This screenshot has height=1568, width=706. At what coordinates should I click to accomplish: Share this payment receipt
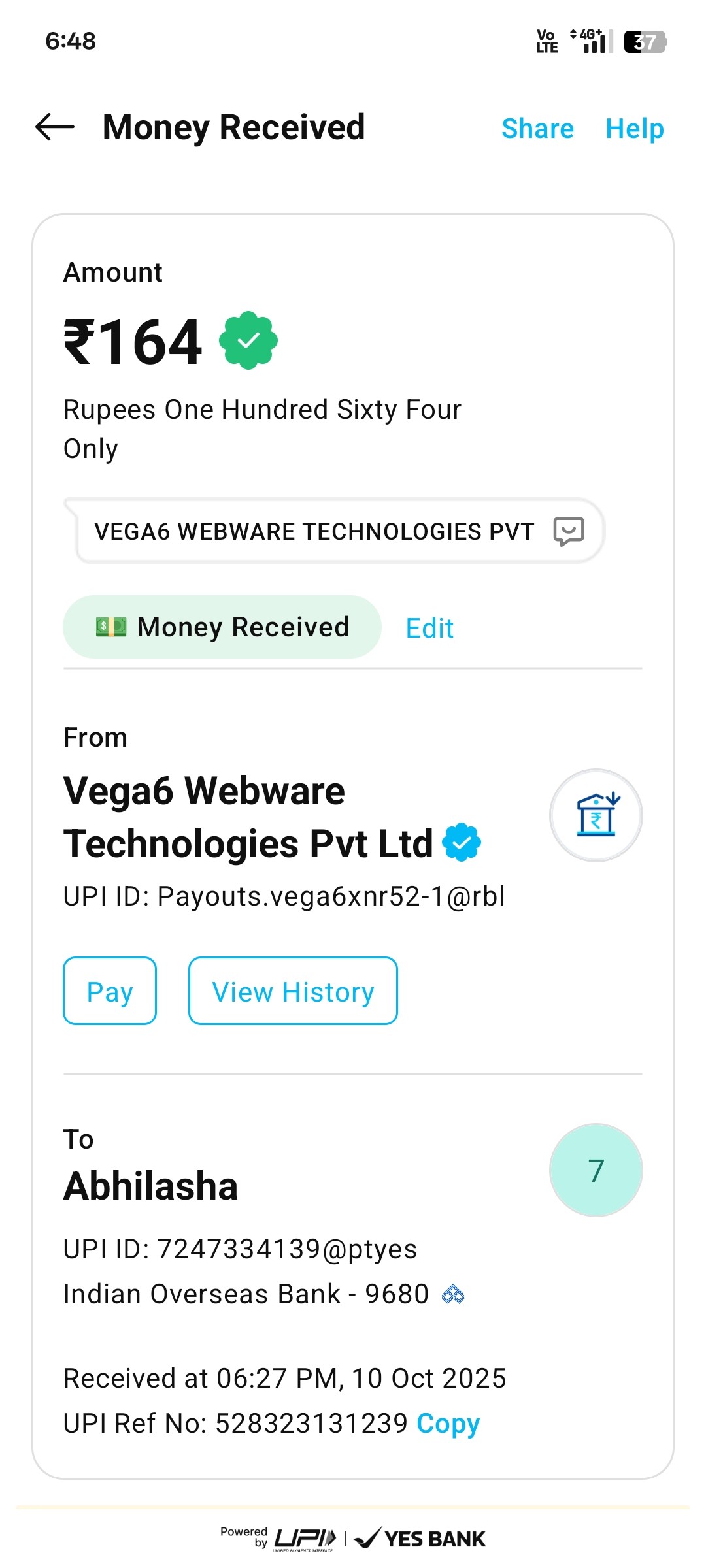537,128
